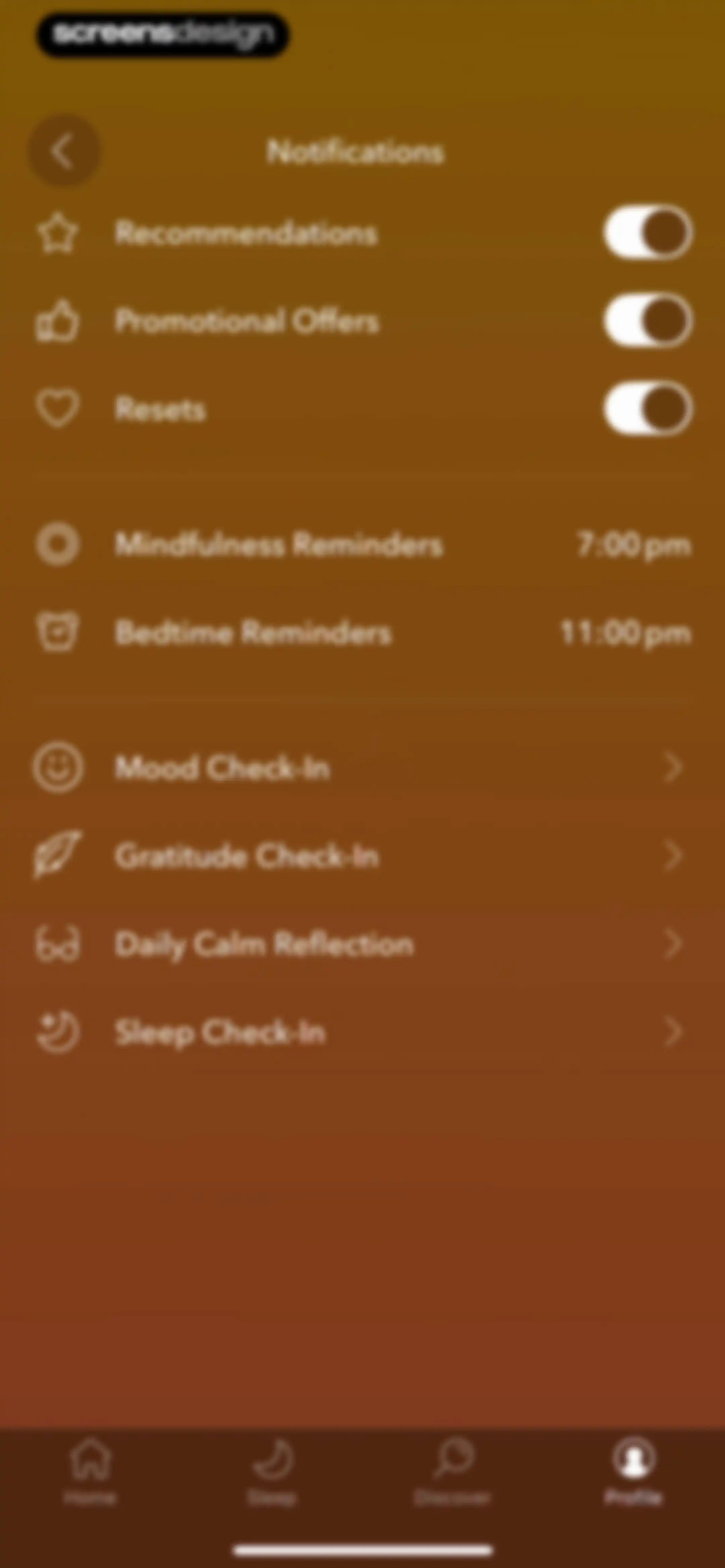Open Sleep Check-In settings

coord(363,1032)
